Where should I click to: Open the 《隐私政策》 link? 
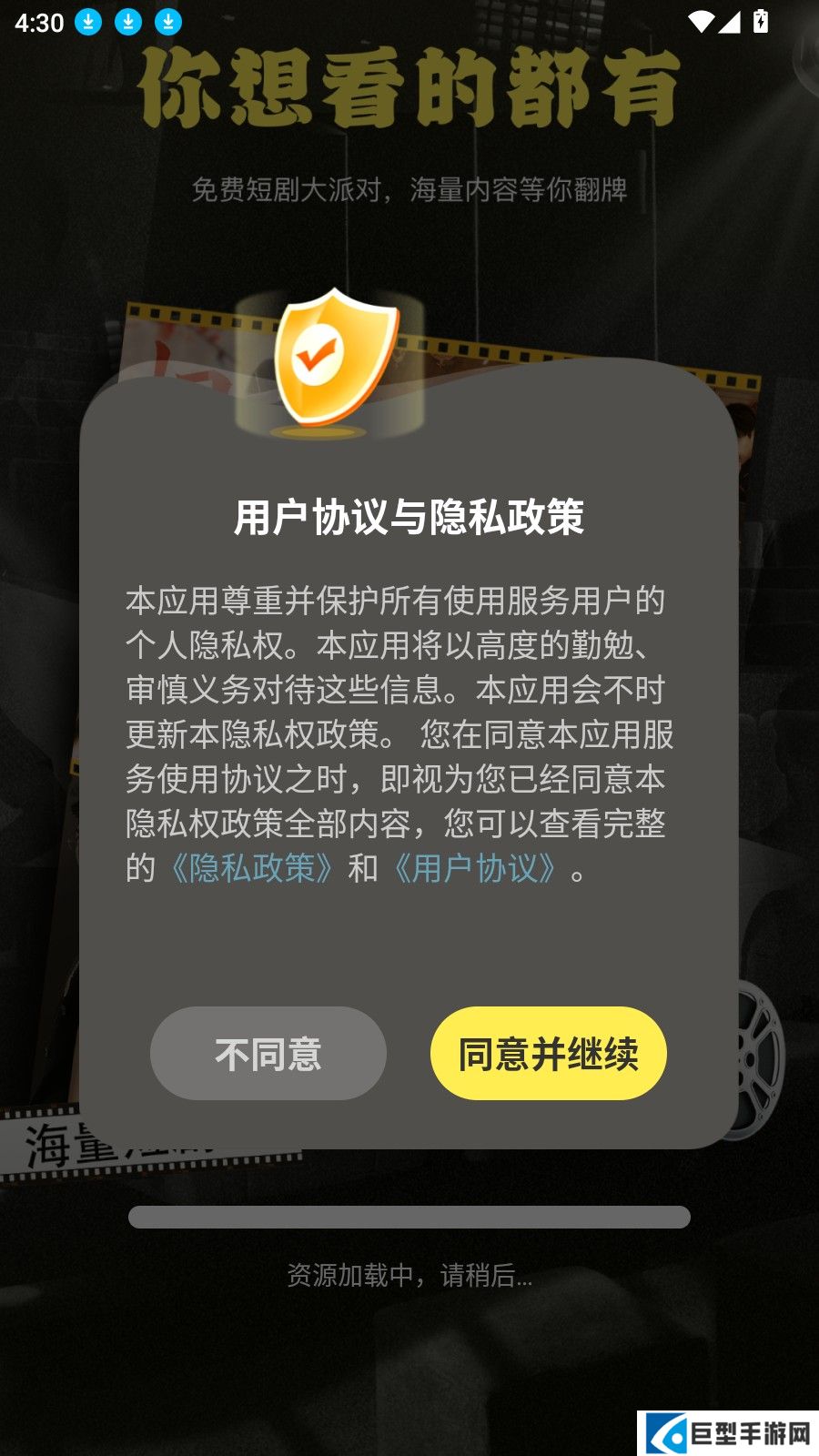point(252,868)
